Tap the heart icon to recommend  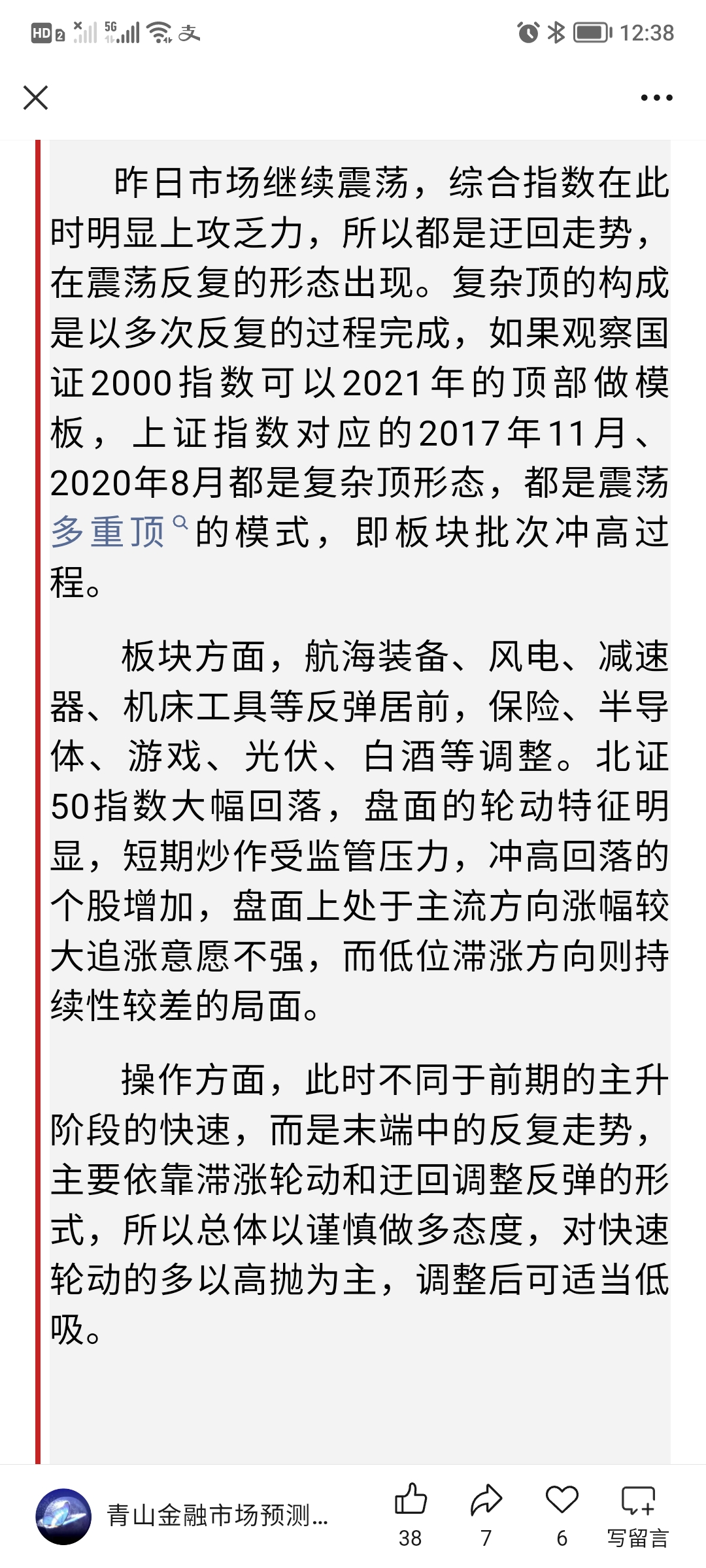tap(562, 1511)
